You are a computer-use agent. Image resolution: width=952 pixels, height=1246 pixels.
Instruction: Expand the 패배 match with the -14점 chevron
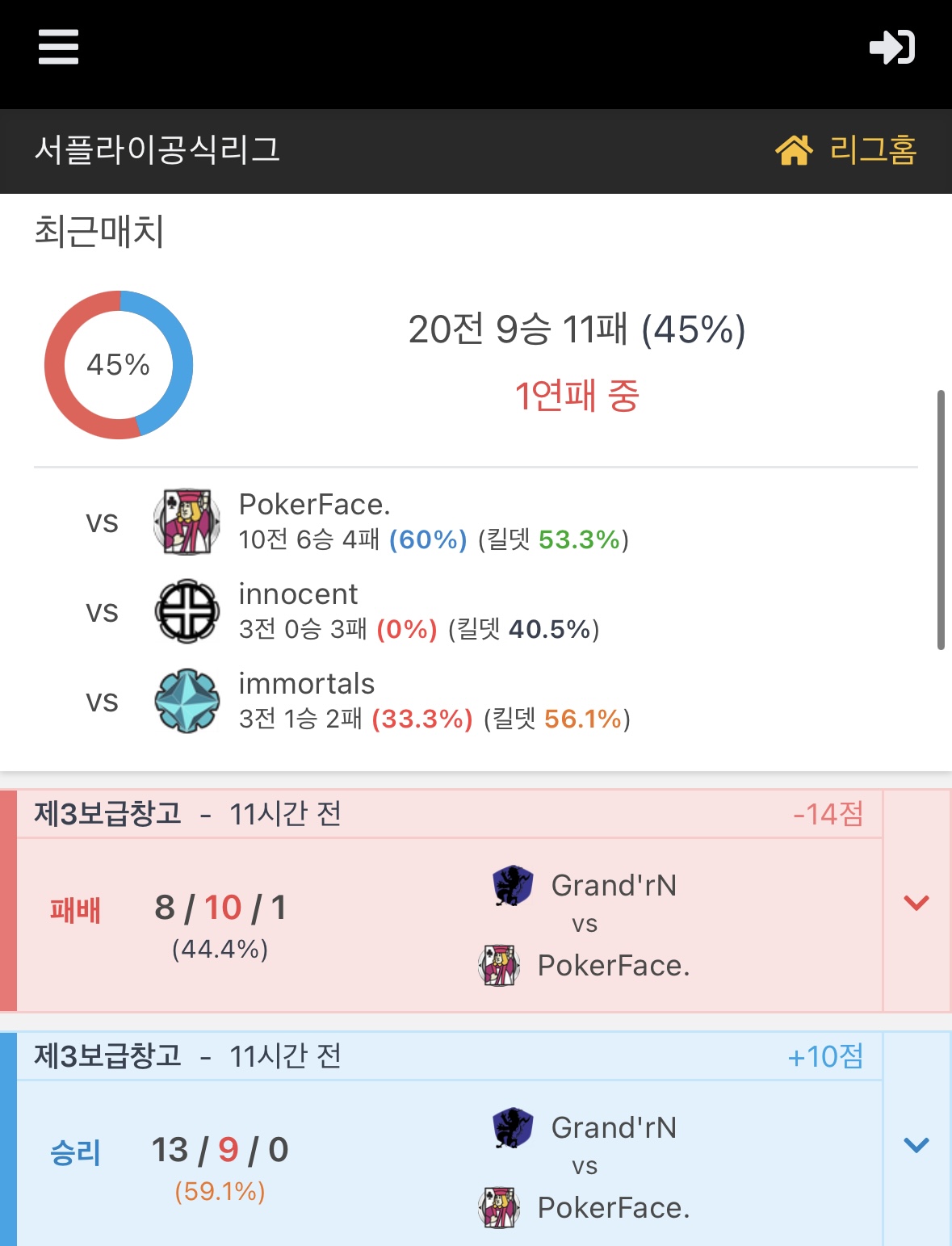coord(916,902)
